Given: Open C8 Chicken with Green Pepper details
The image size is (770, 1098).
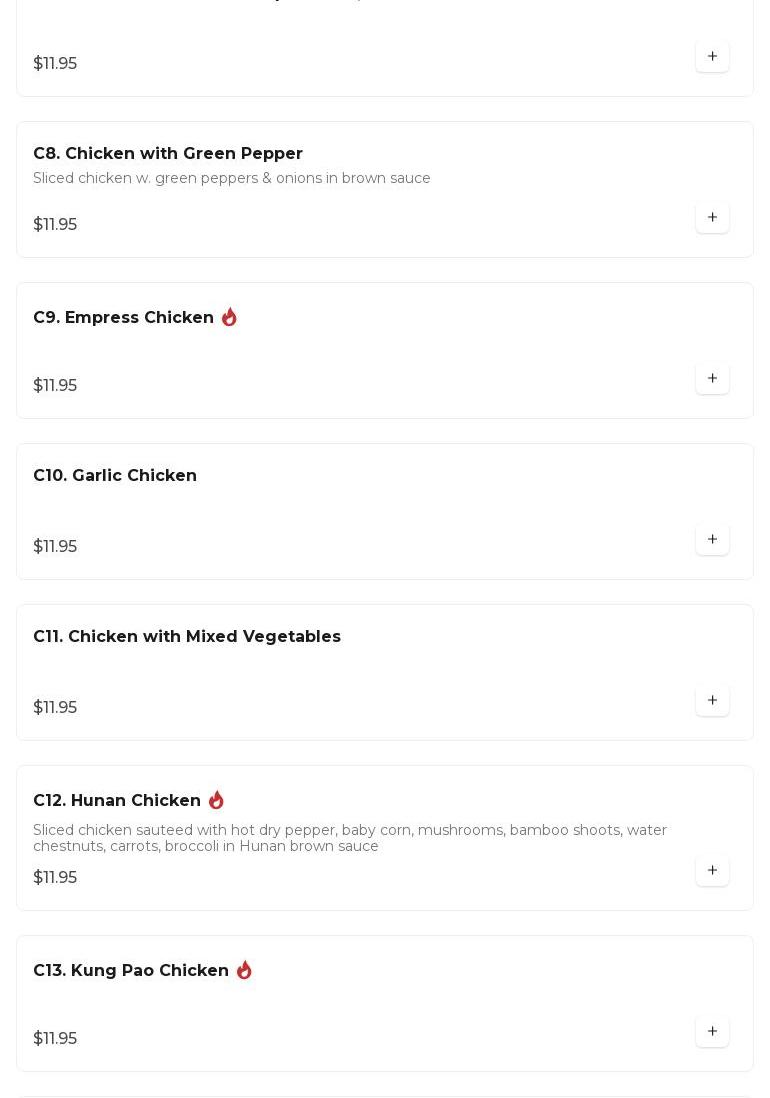Looking at the screenshot, I should [x=168, y=154].
